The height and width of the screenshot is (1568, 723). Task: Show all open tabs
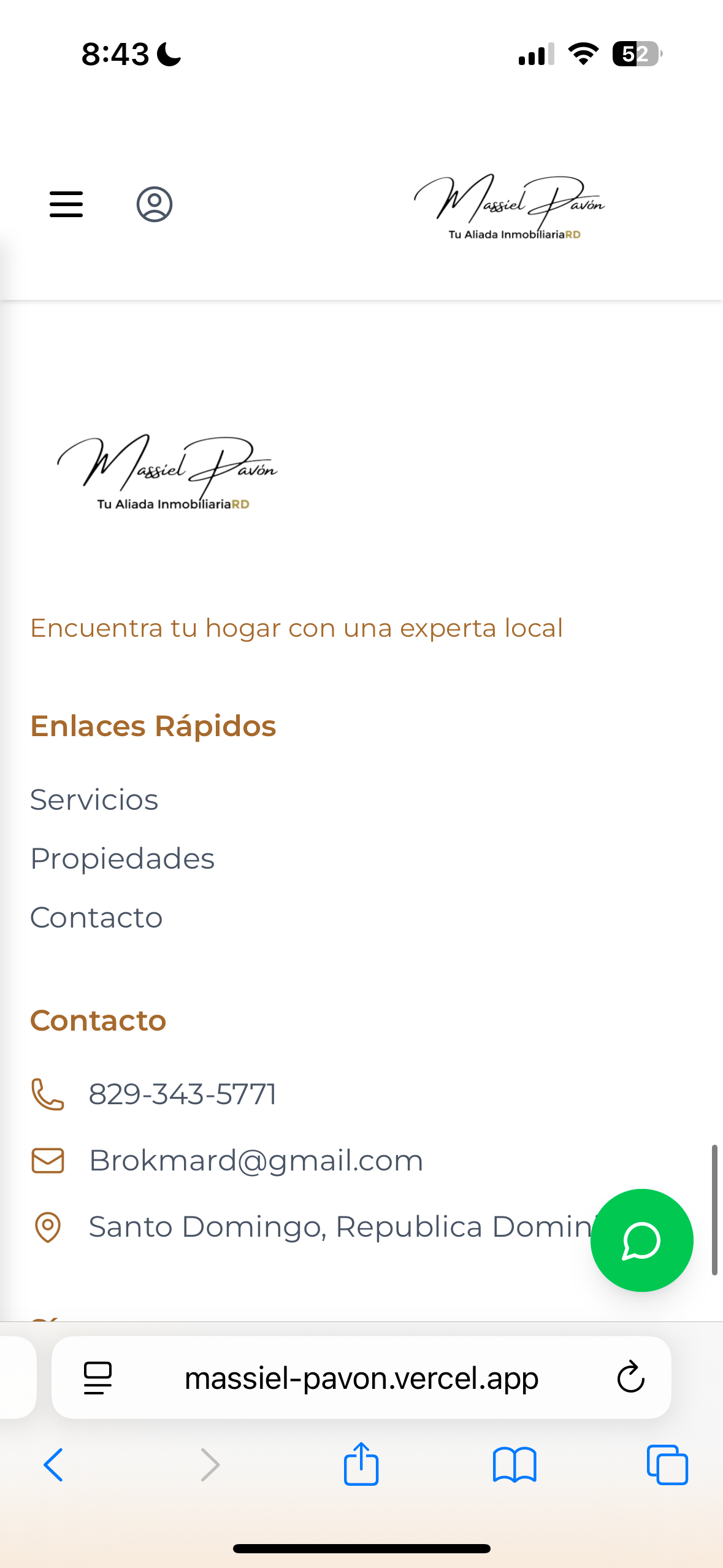667,1465
